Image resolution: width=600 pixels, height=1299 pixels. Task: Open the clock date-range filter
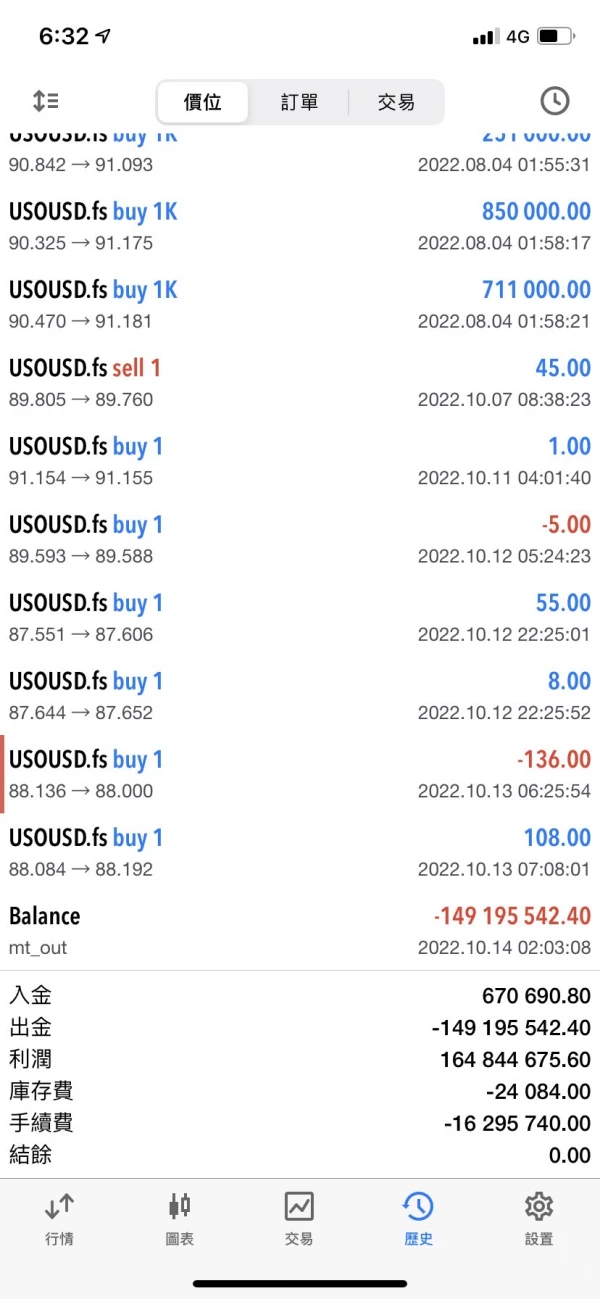pyautogui.click(x=554, y=101)
